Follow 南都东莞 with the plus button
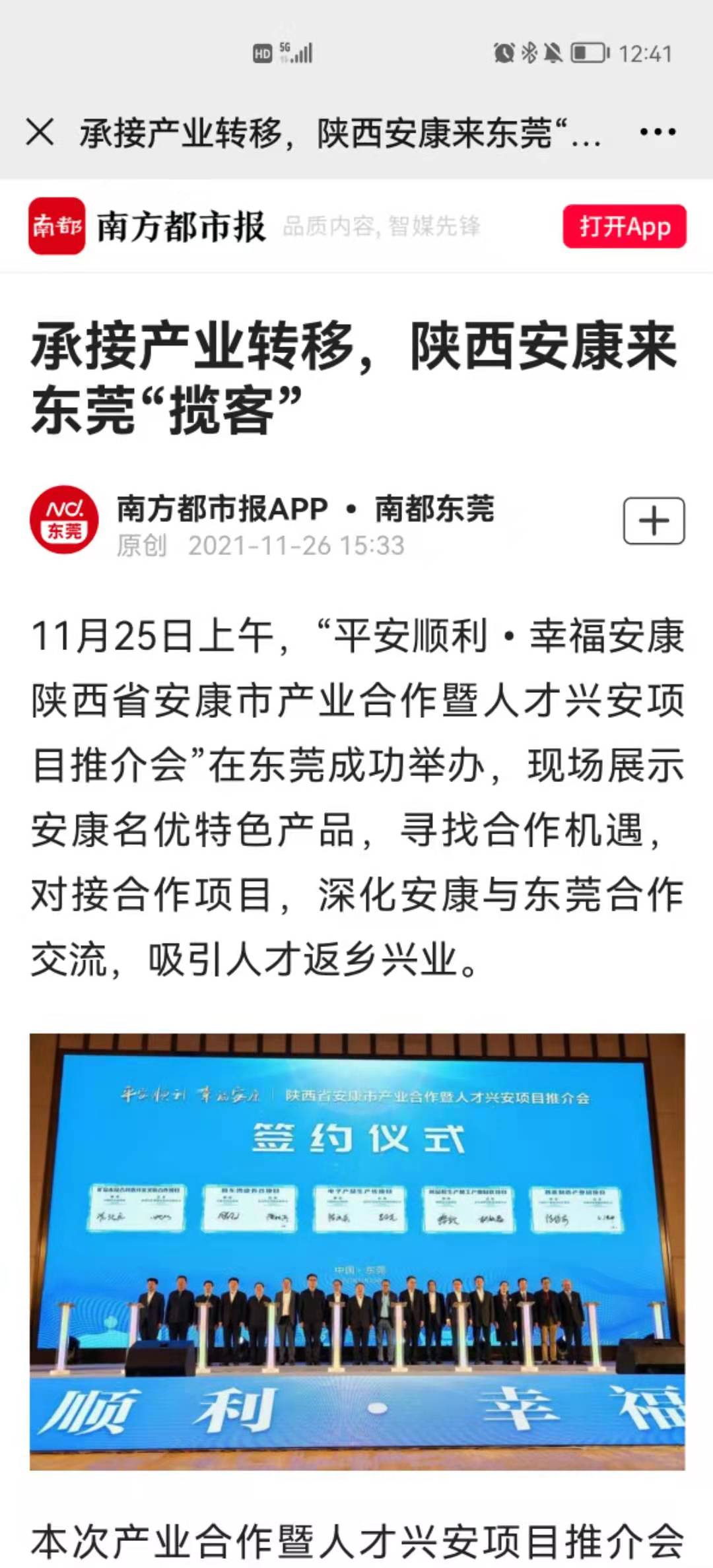The height and width of the screenshot is (1568, 713). (654, 521)
